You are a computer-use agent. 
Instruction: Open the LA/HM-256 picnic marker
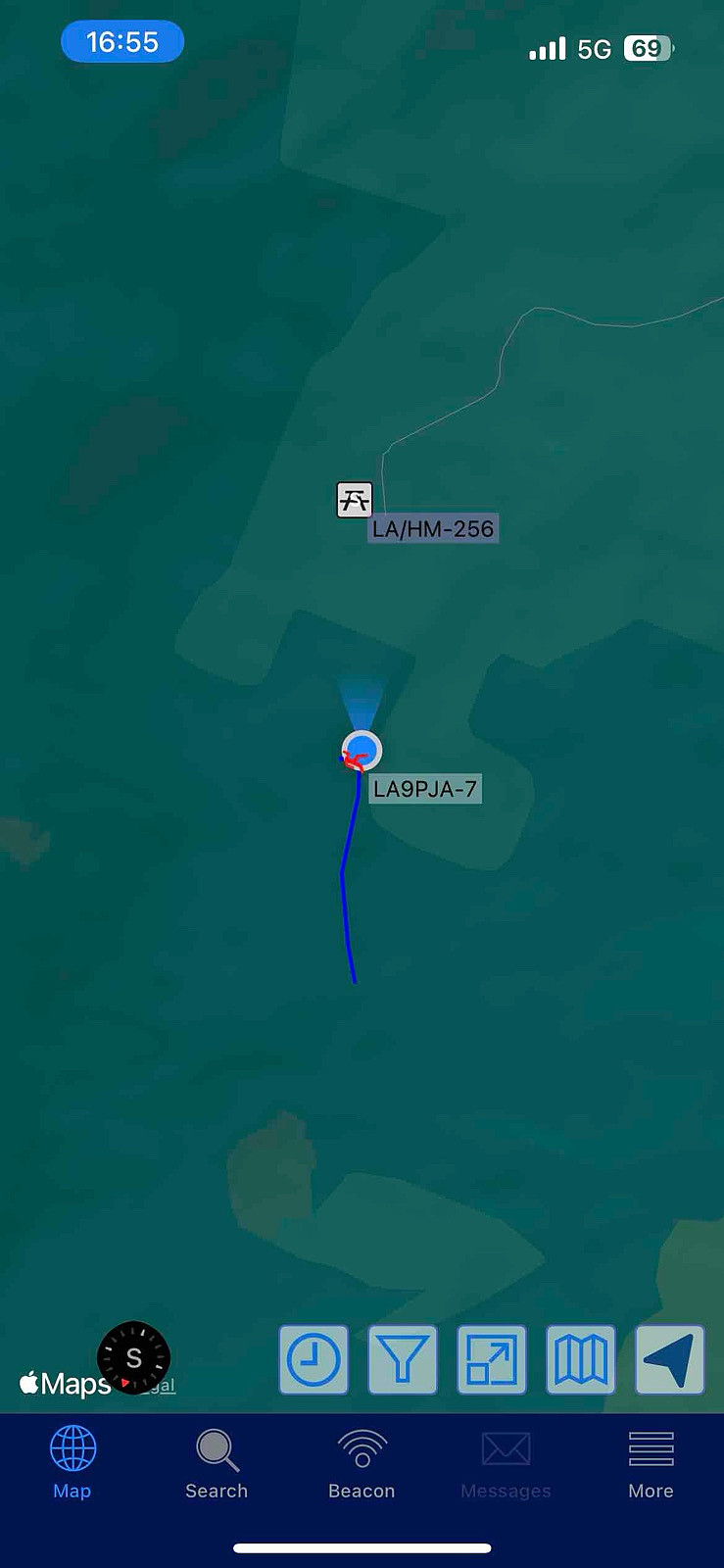tap(355, 500)
